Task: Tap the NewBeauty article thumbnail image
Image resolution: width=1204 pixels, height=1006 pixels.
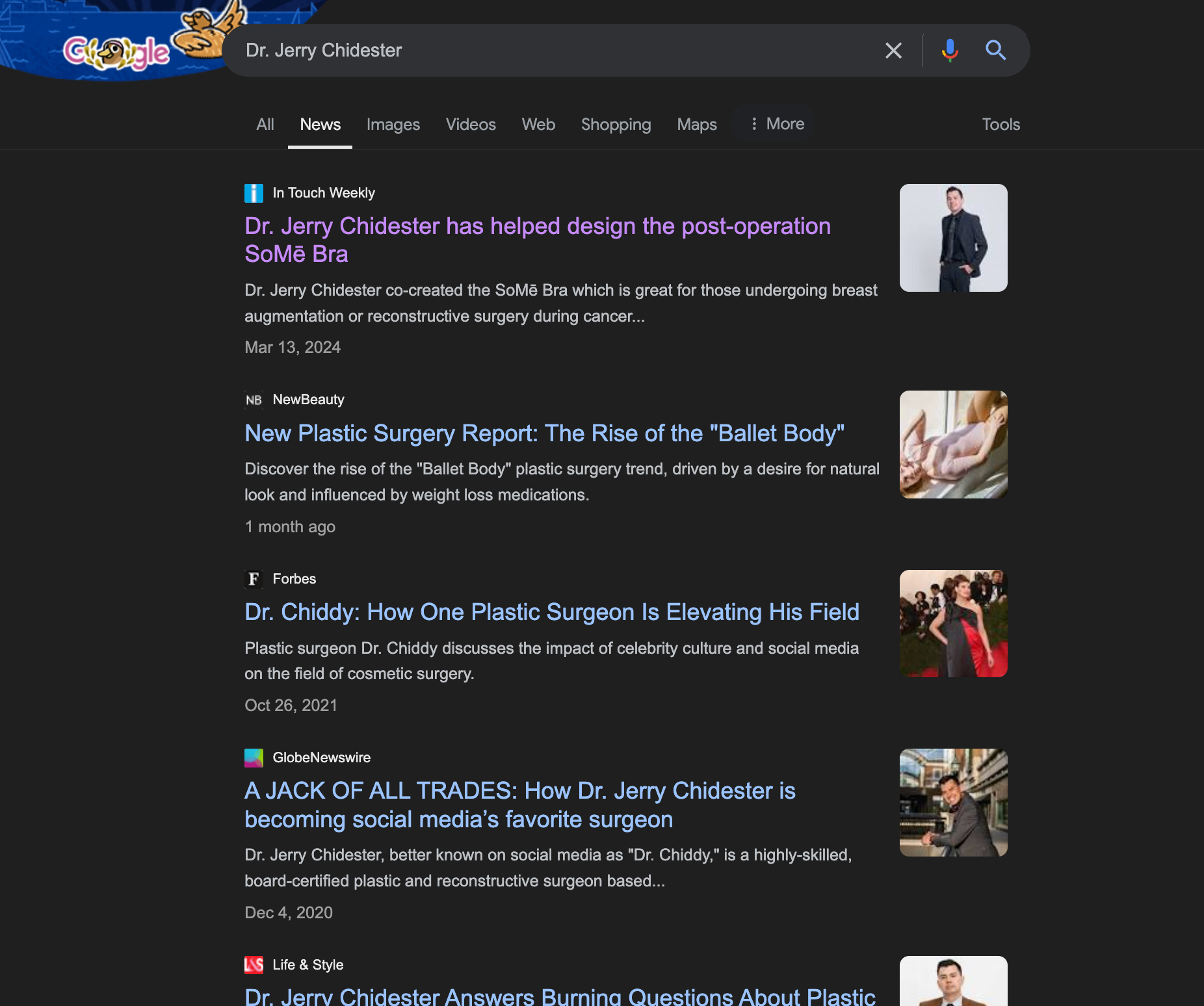Action: (953, 445)
